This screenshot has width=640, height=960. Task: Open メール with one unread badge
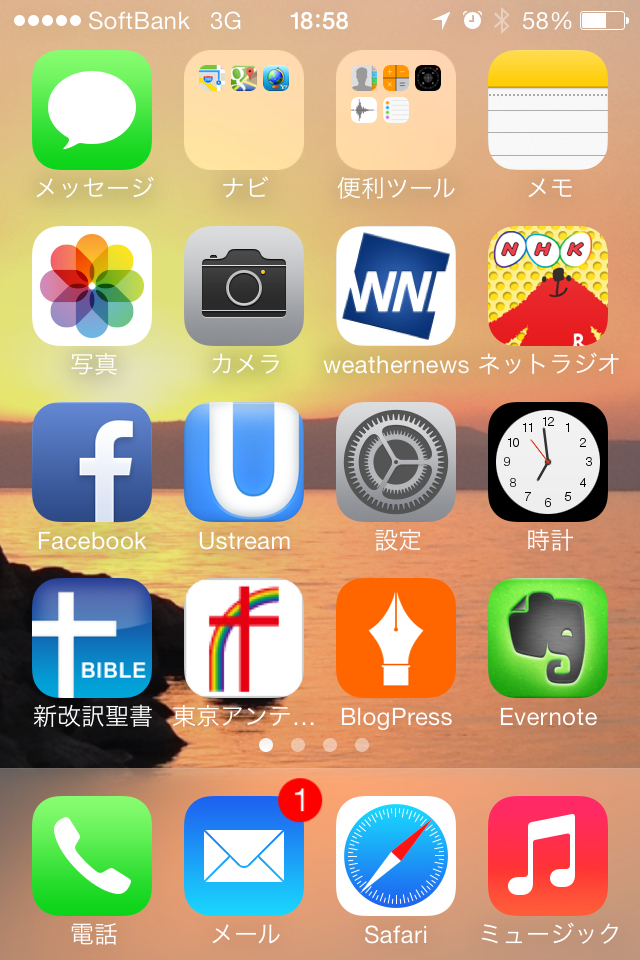tap(244, 856)
